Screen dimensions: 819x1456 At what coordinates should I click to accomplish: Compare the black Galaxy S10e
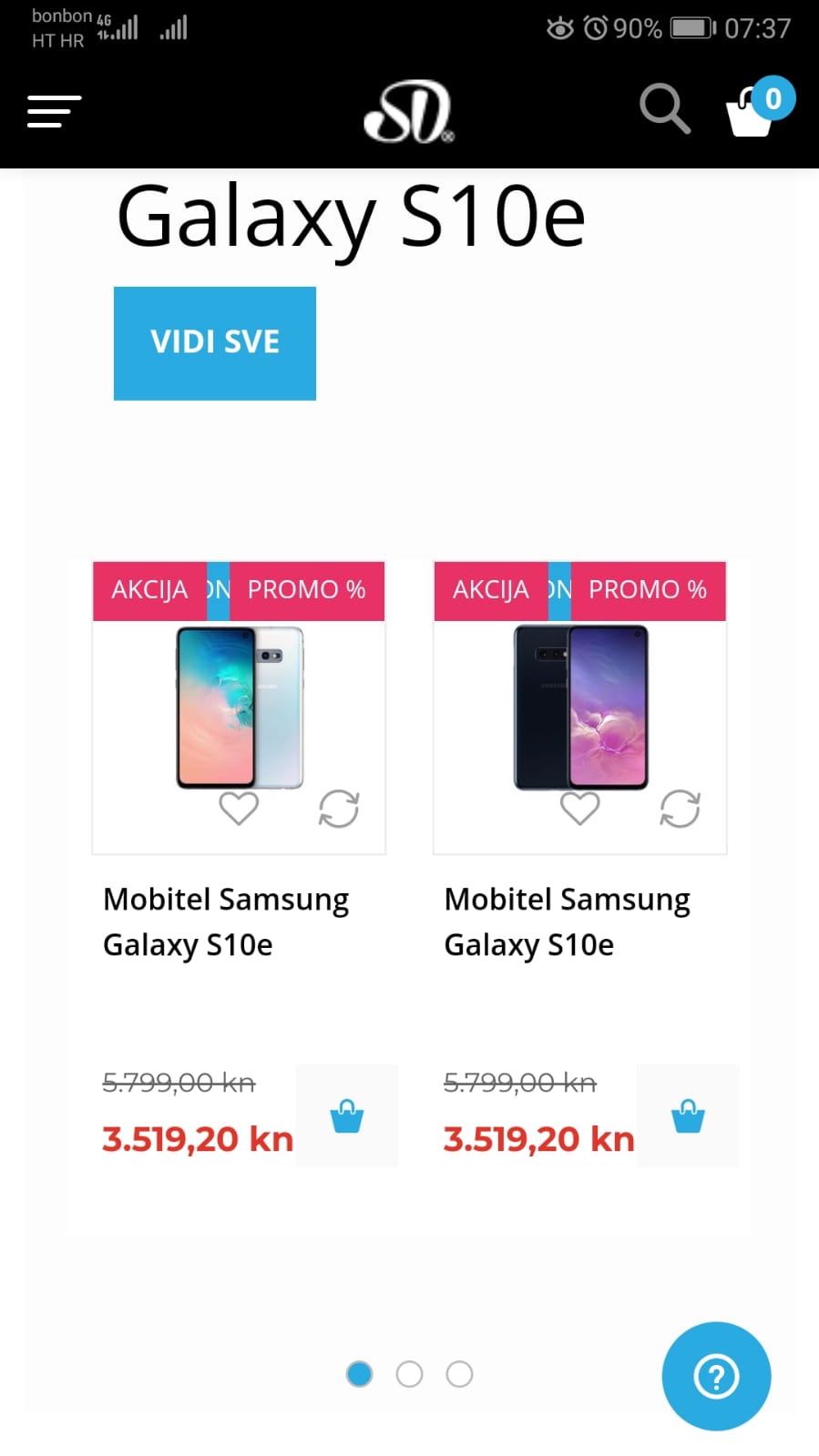point(680,808)
